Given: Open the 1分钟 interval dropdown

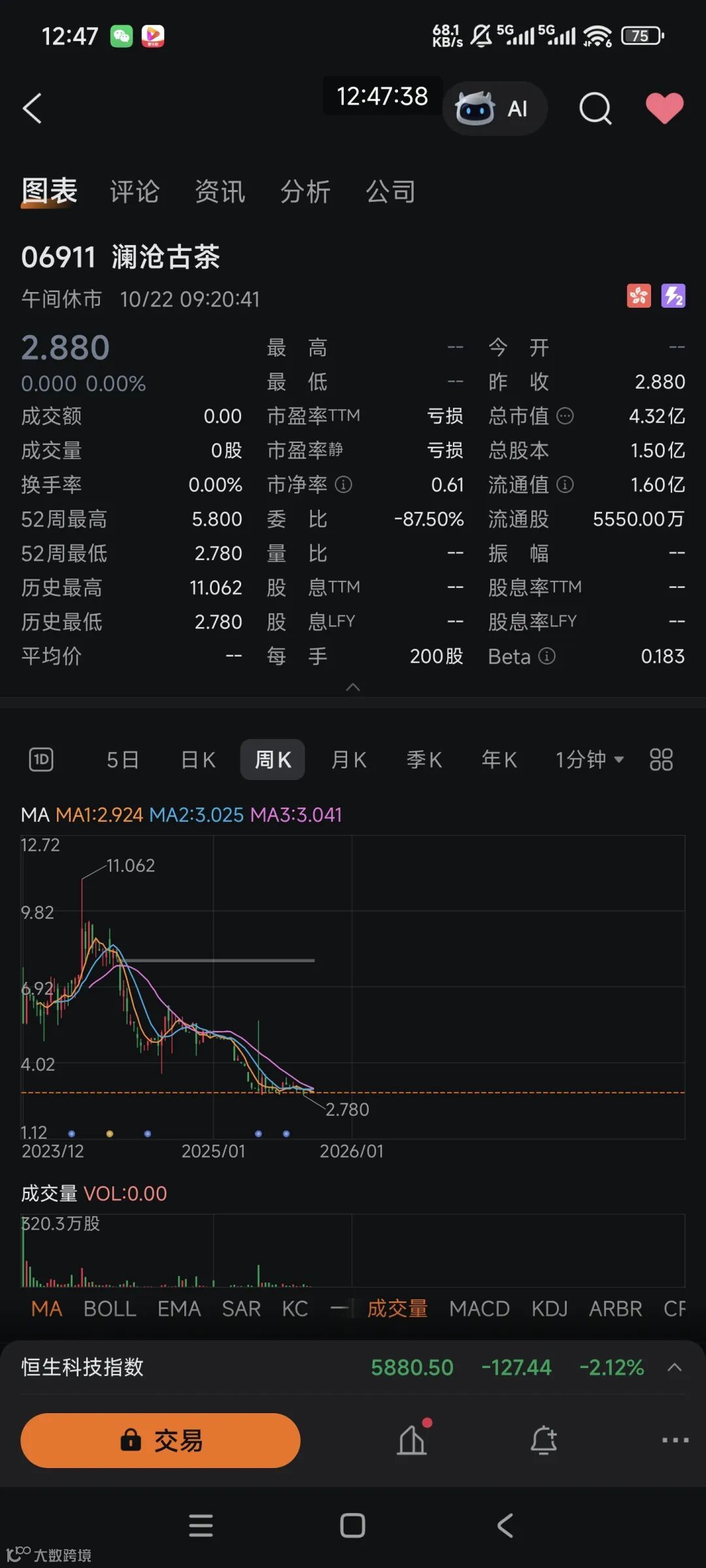Looking at the screenshot, I should click(589, 760).
